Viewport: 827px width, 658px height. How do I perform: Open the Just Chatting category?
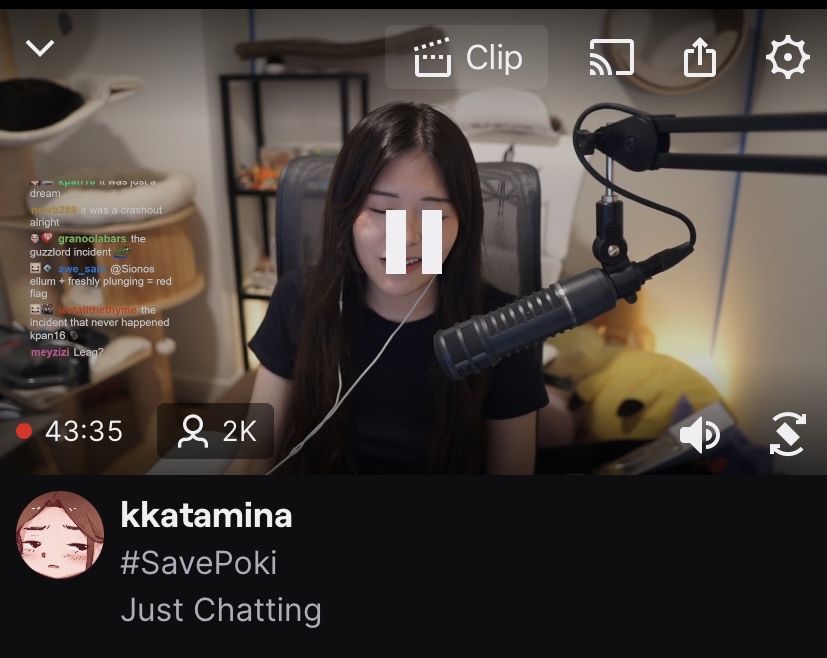(220, 609)
